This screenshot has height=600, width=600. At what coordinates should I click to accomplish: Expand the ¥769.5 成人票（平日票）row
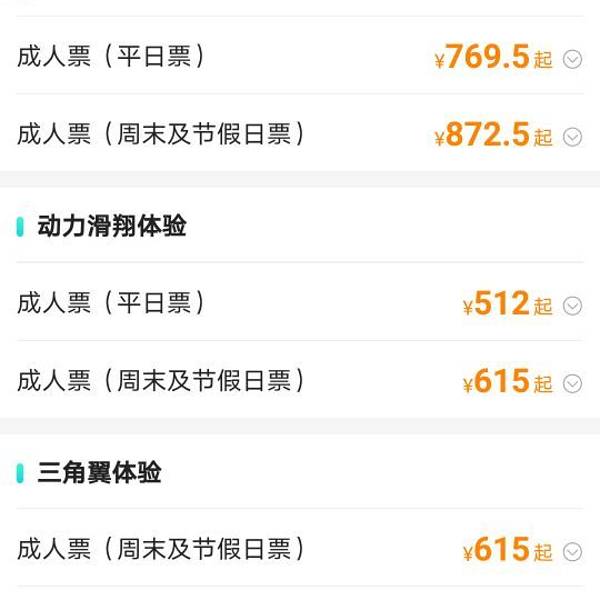coord(572,59)
